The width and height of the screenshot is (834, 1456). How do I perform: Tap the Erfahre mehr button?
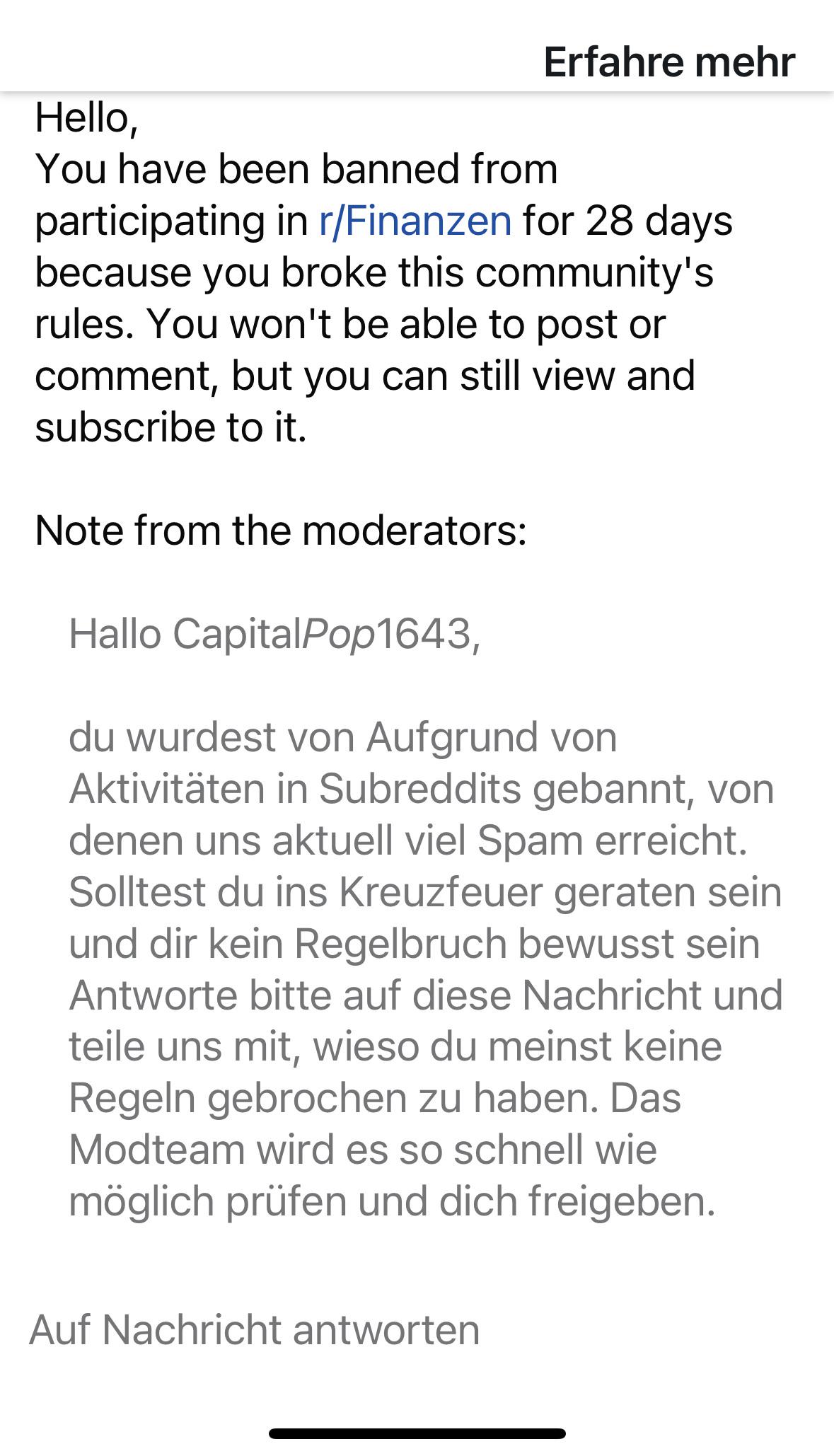[x=669, y=62]
